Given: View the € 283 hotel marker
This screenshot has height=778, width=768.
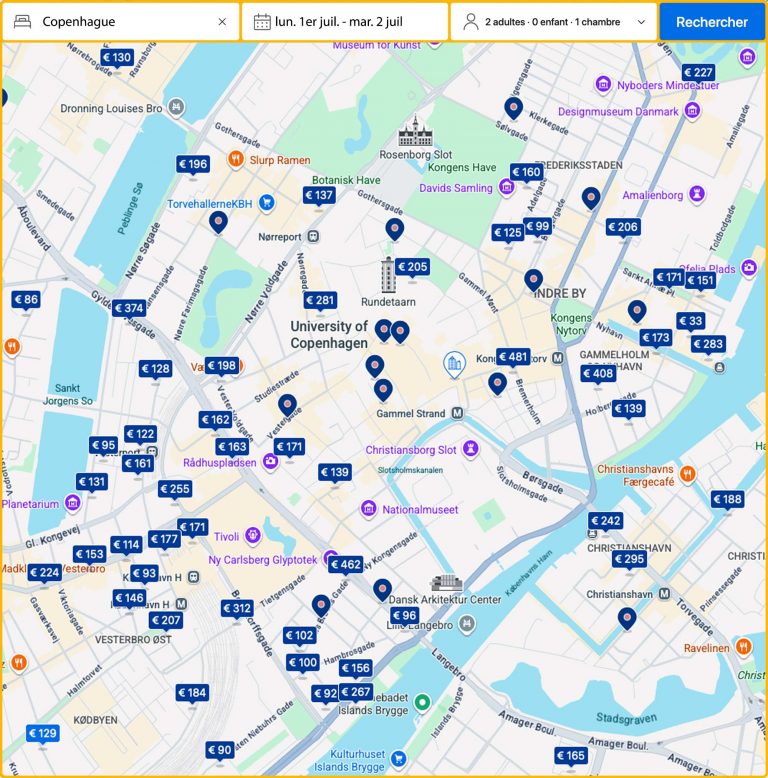Looking at the screenshot, I should [708, 345].
